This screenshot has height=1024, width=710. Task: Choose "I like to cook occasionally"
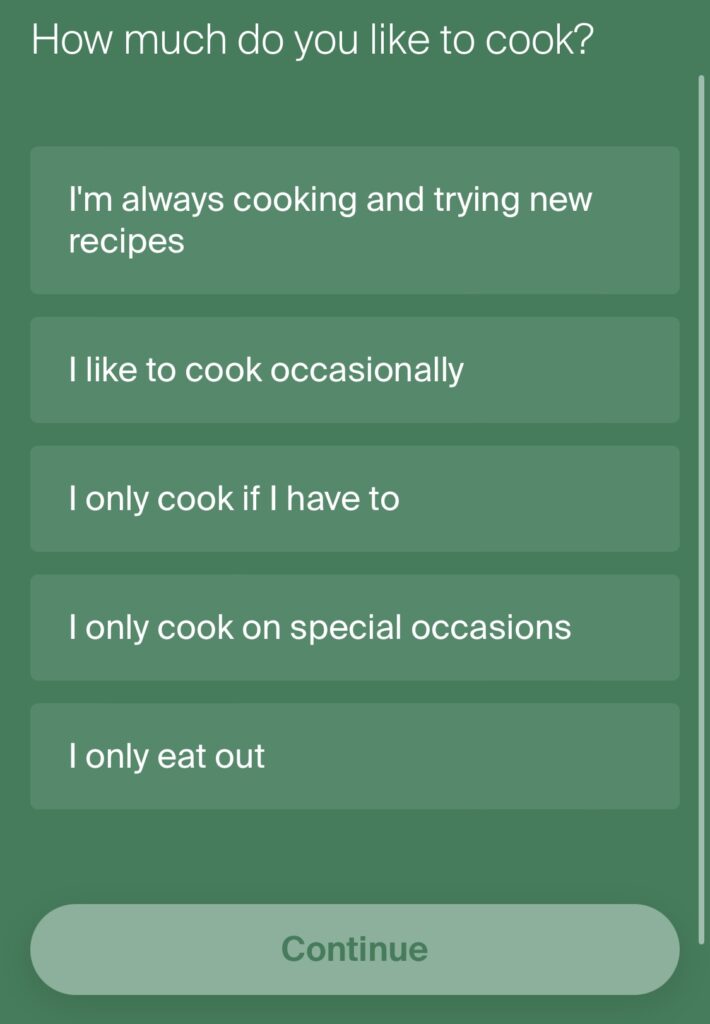coord(354,370)
